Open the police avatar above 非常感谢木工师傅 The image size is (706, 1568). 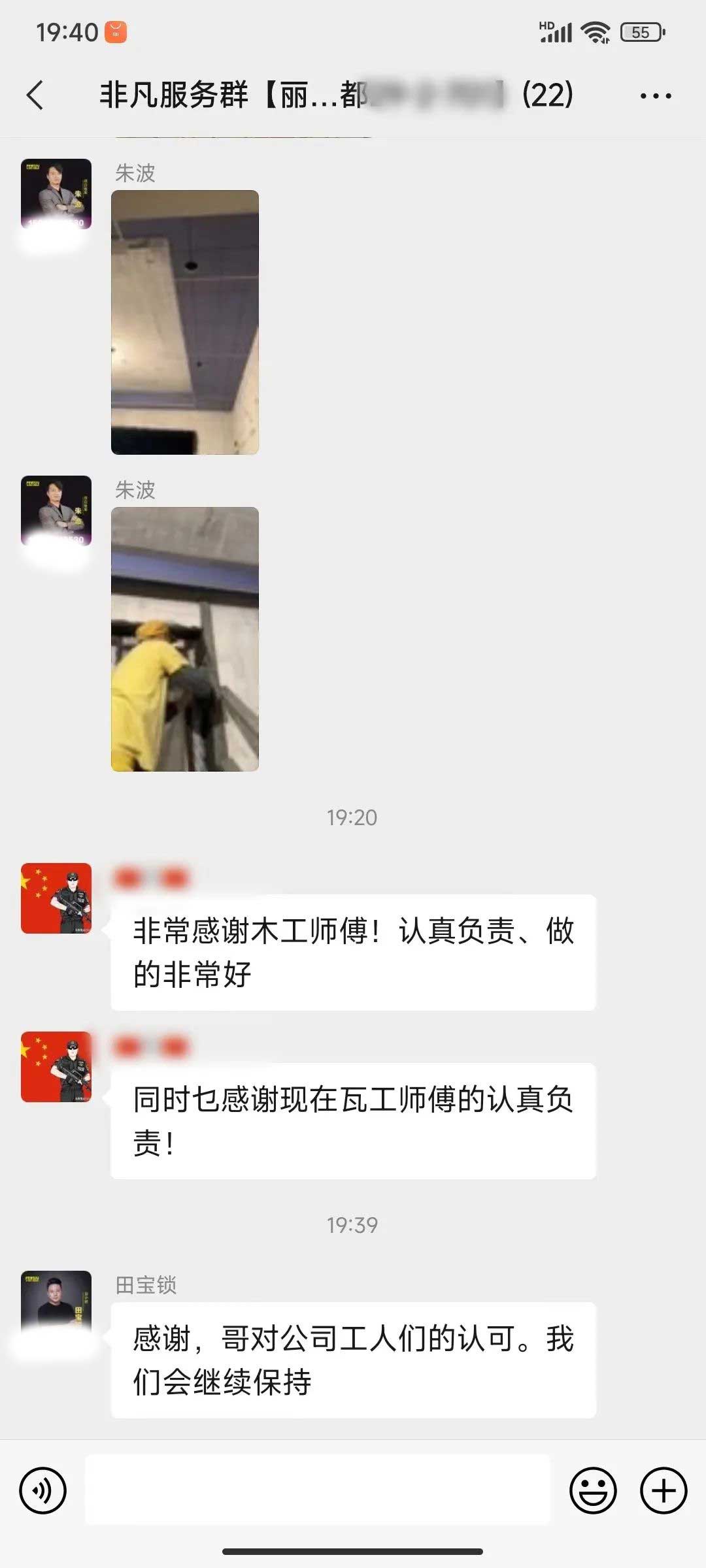[56, 898]
